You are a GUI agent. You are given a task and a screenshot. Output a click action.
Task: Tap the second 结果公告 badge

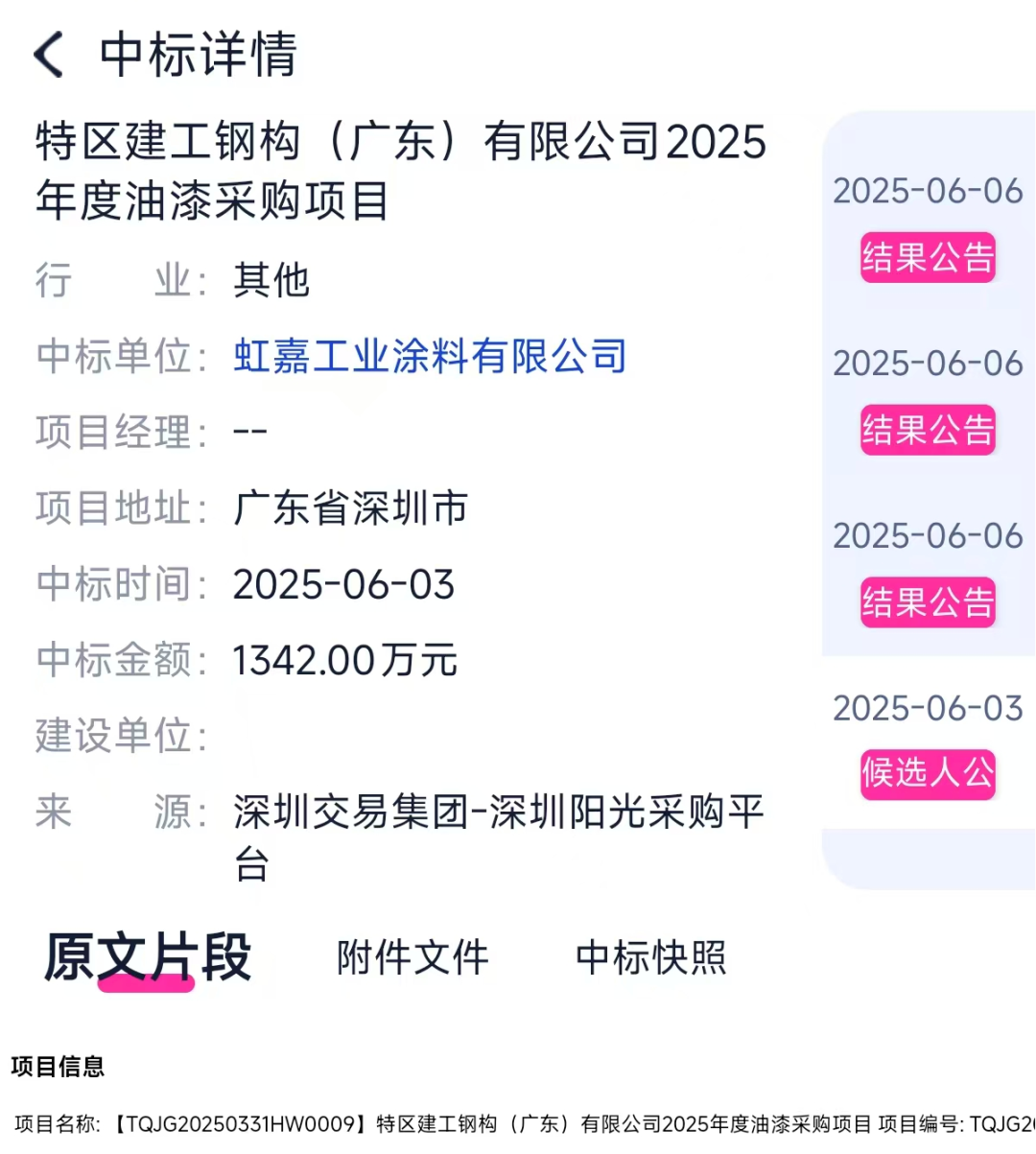click(x=927, y=430)
